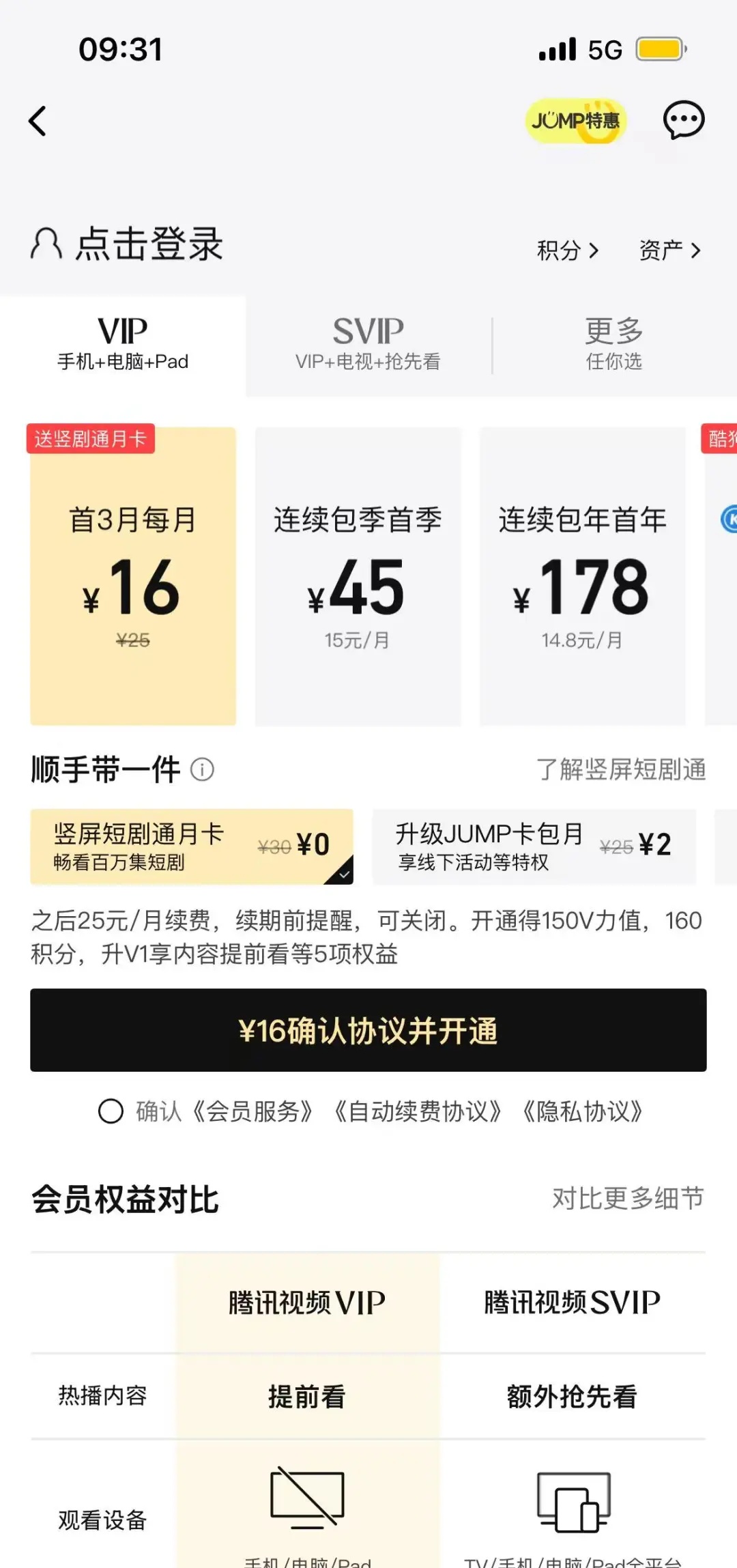Read the 《自动续费协议》
This screenshot has width=737, height=1568.
(417, 1111)
